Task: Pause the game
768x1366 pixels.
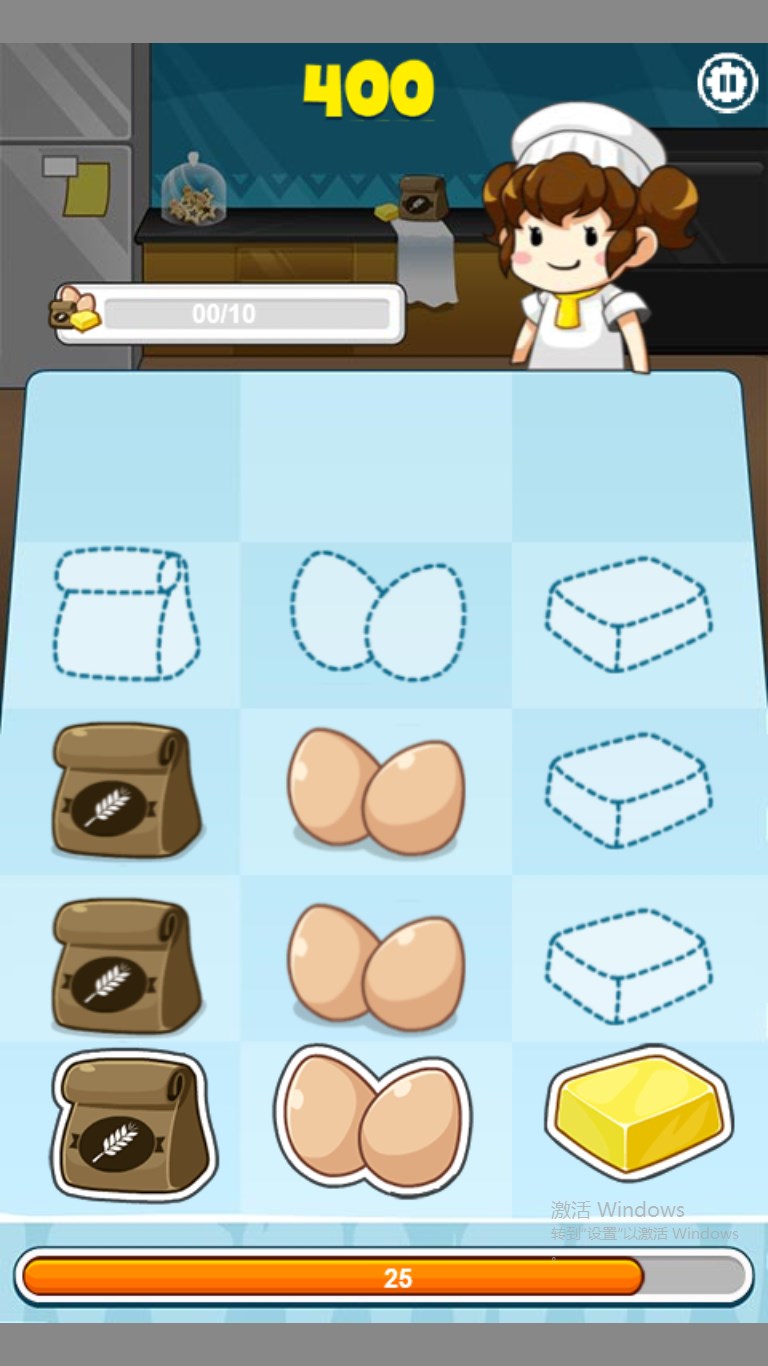Action: [727, 83]
